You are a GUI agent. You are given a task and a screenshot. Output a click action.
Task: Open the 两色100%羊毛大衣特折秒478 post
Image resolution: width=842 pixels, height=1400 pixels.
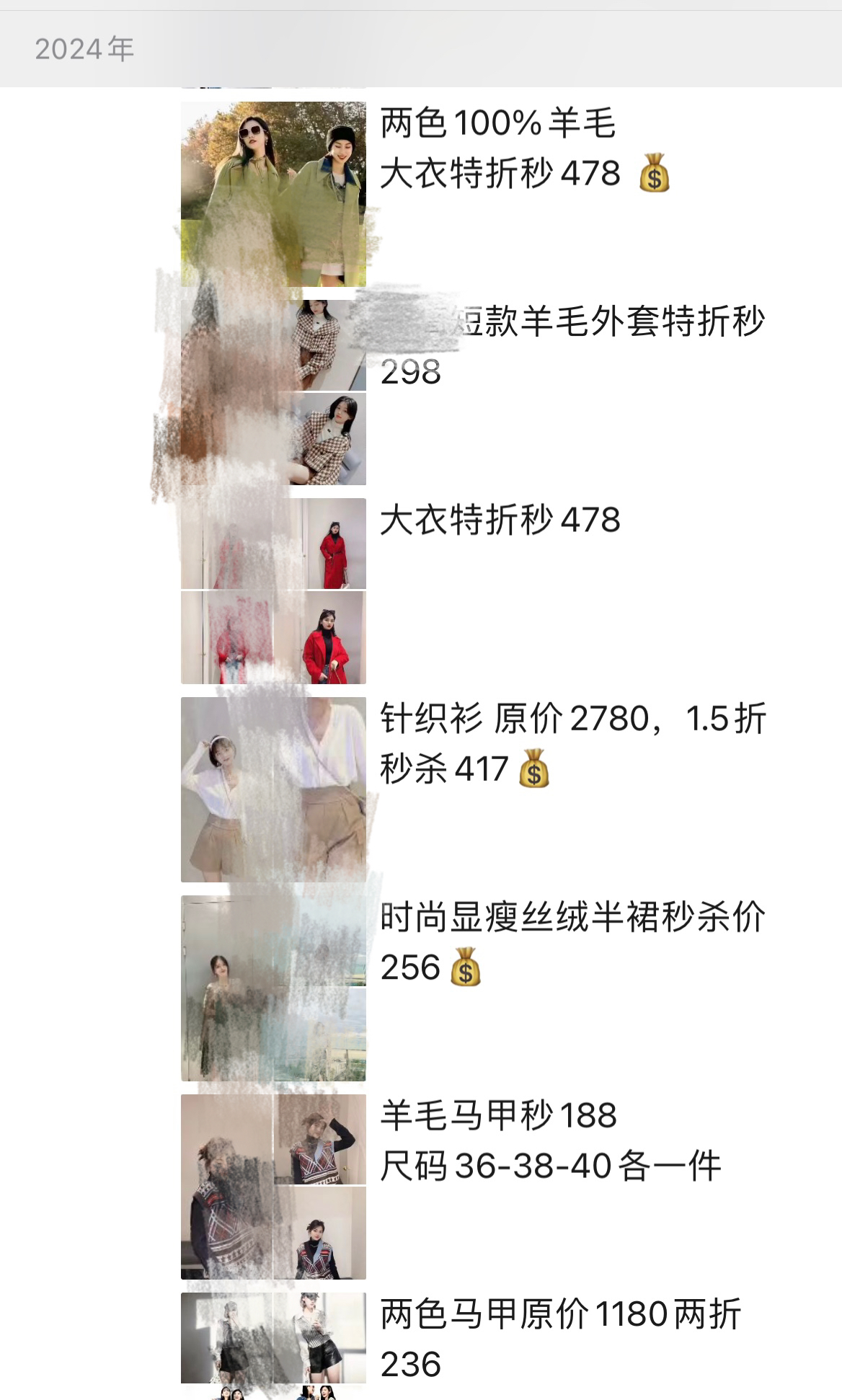coord(499,149)
